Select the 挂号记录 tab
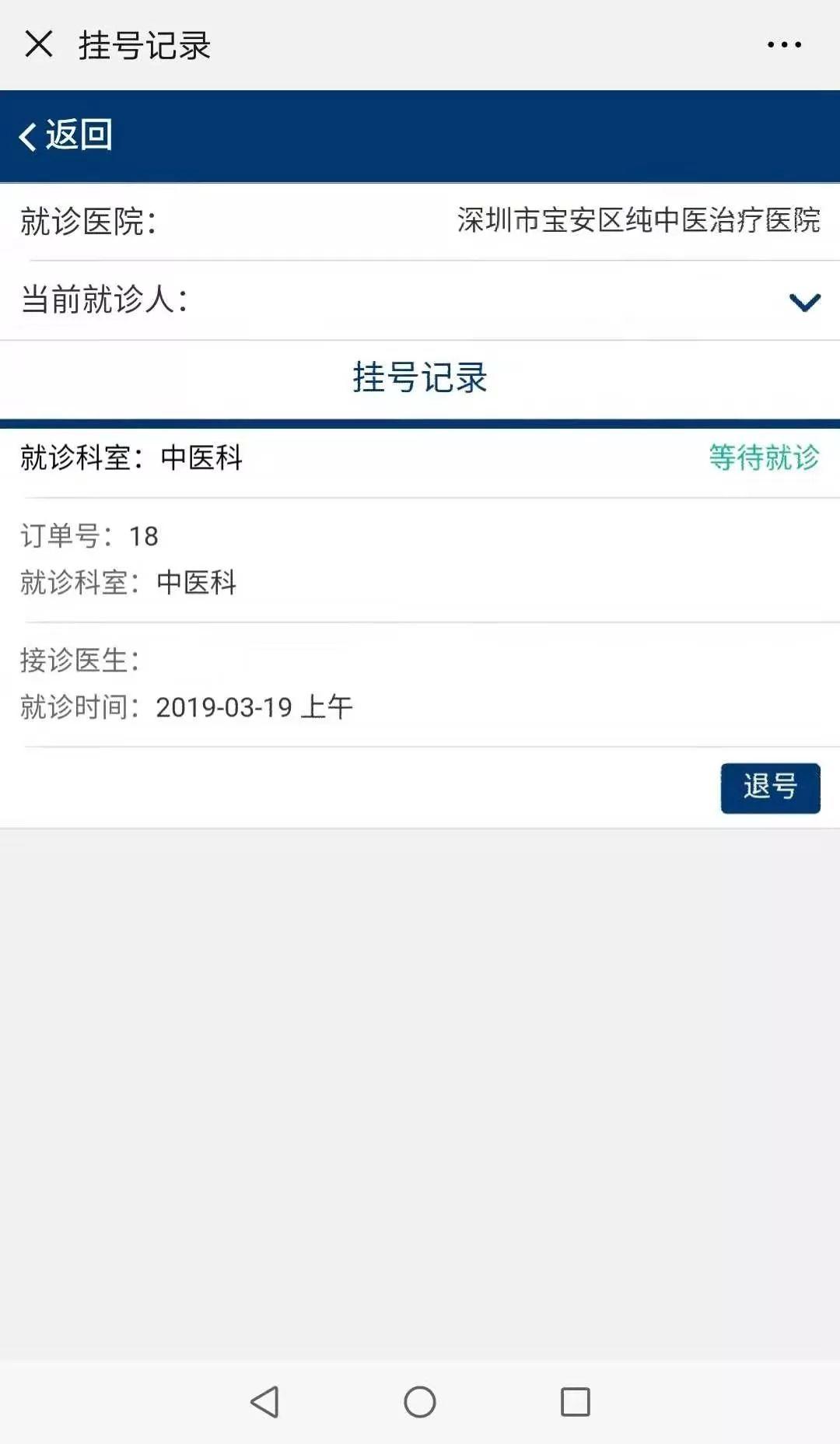 click(420, 379)
